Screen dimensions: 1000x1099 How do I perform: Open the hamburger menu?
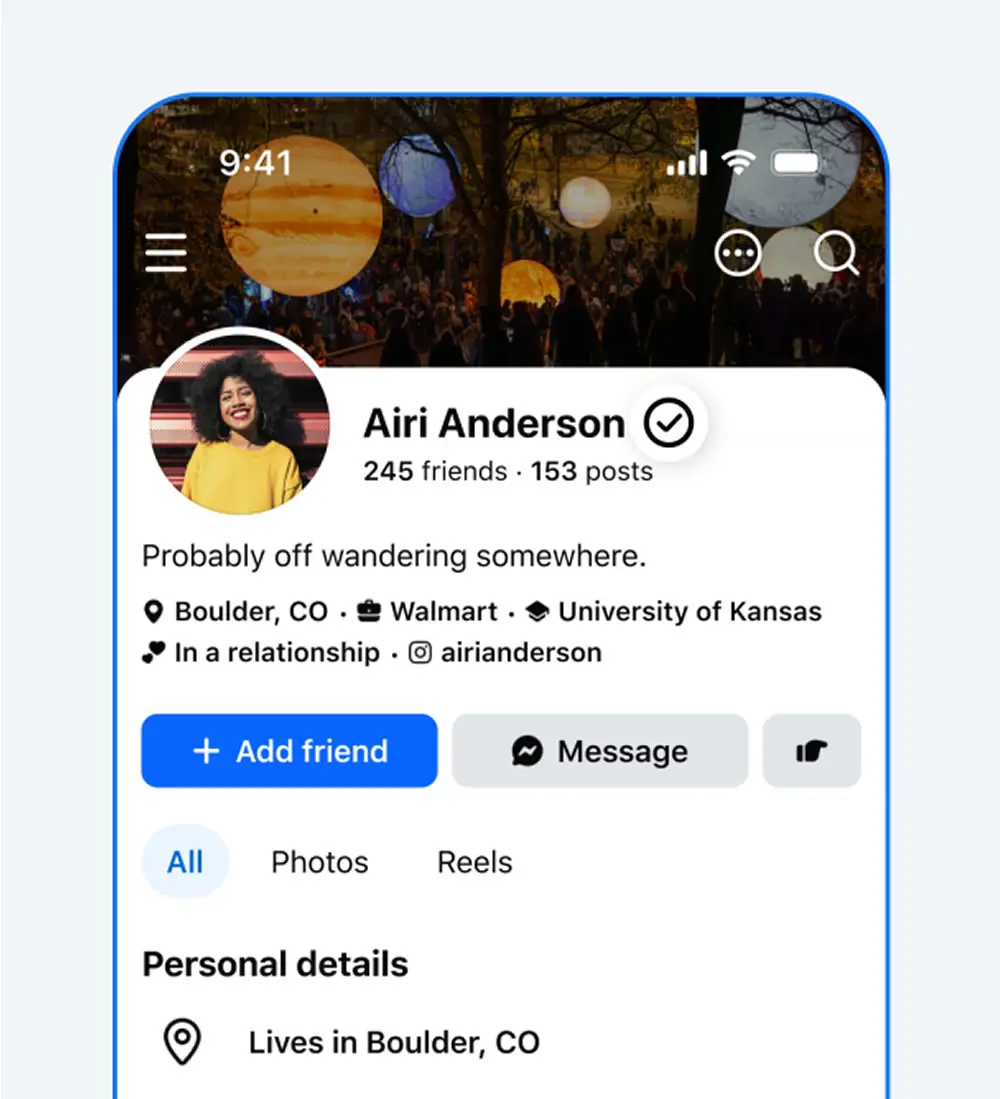(166, 252)
